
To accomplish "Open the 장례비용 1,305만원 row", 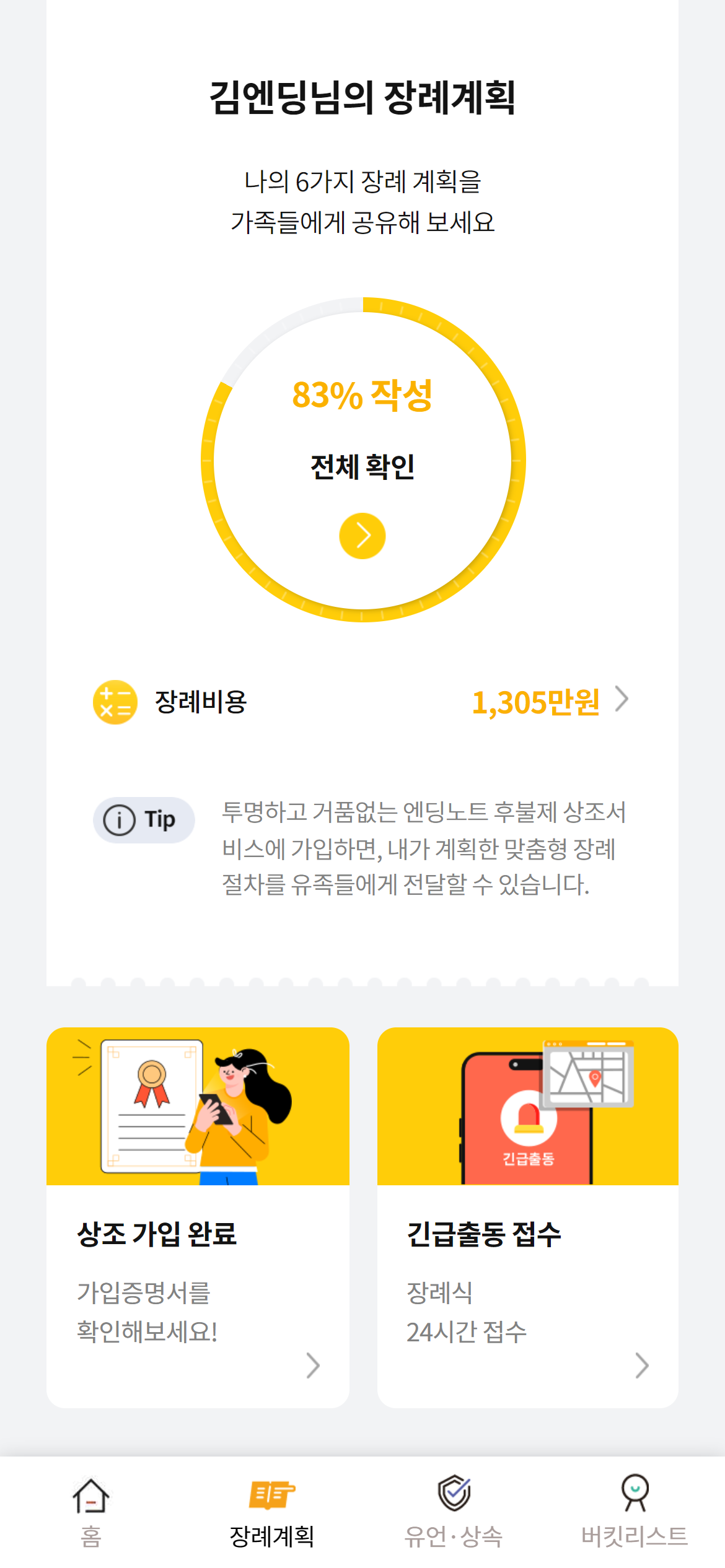I will pyautogui.click(x=362, y=702).
